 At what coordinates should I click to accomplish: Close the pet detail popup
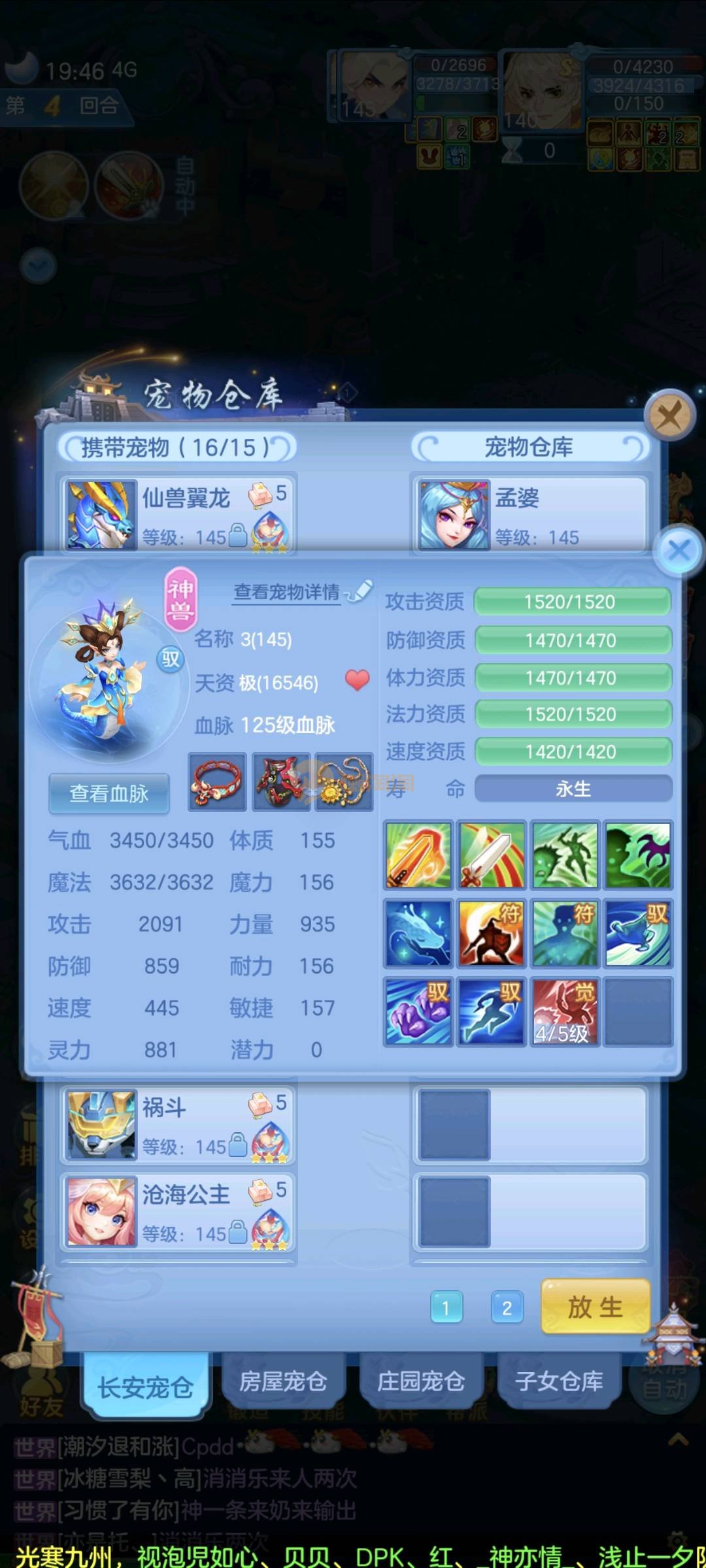point(679,550)
